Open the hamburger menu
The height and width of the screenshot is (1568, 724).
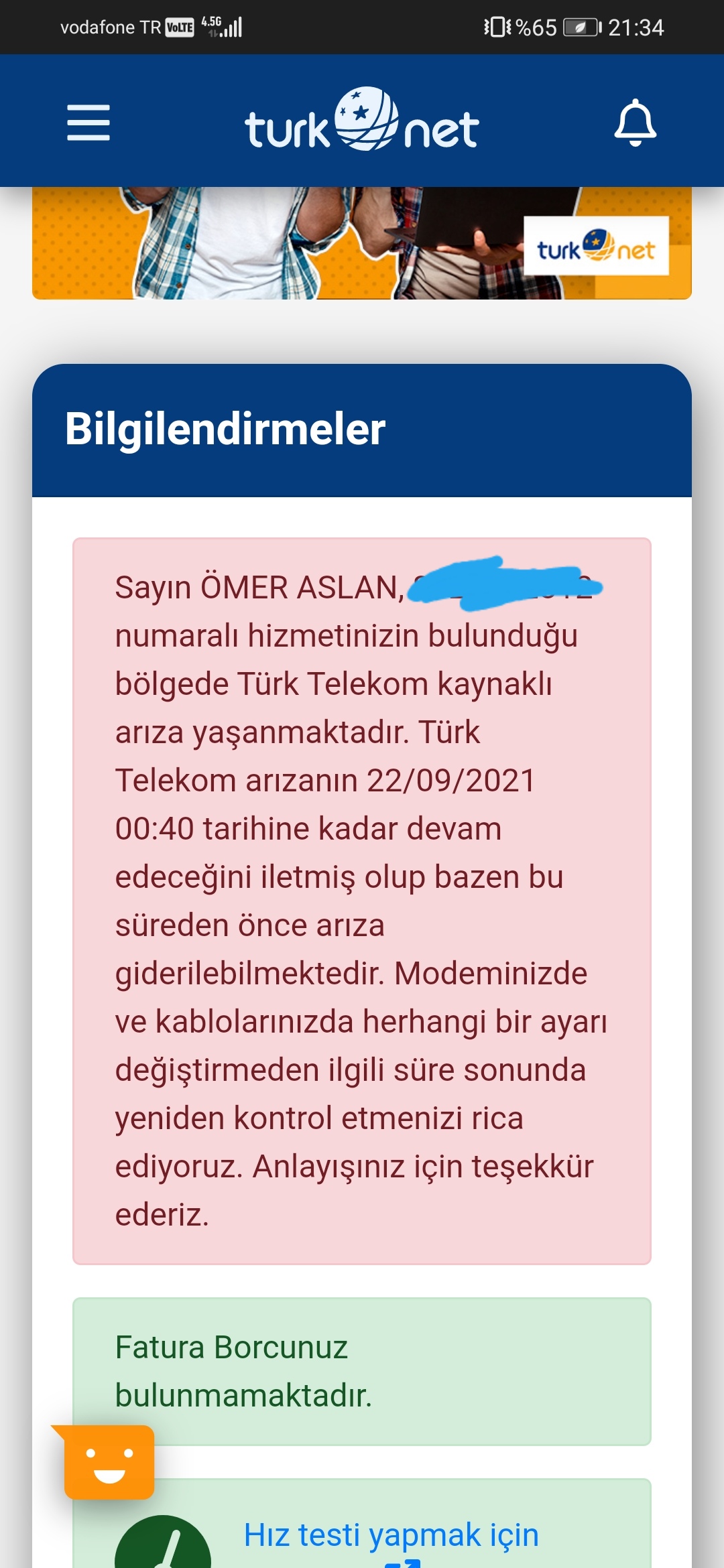[x=88, y=123]
